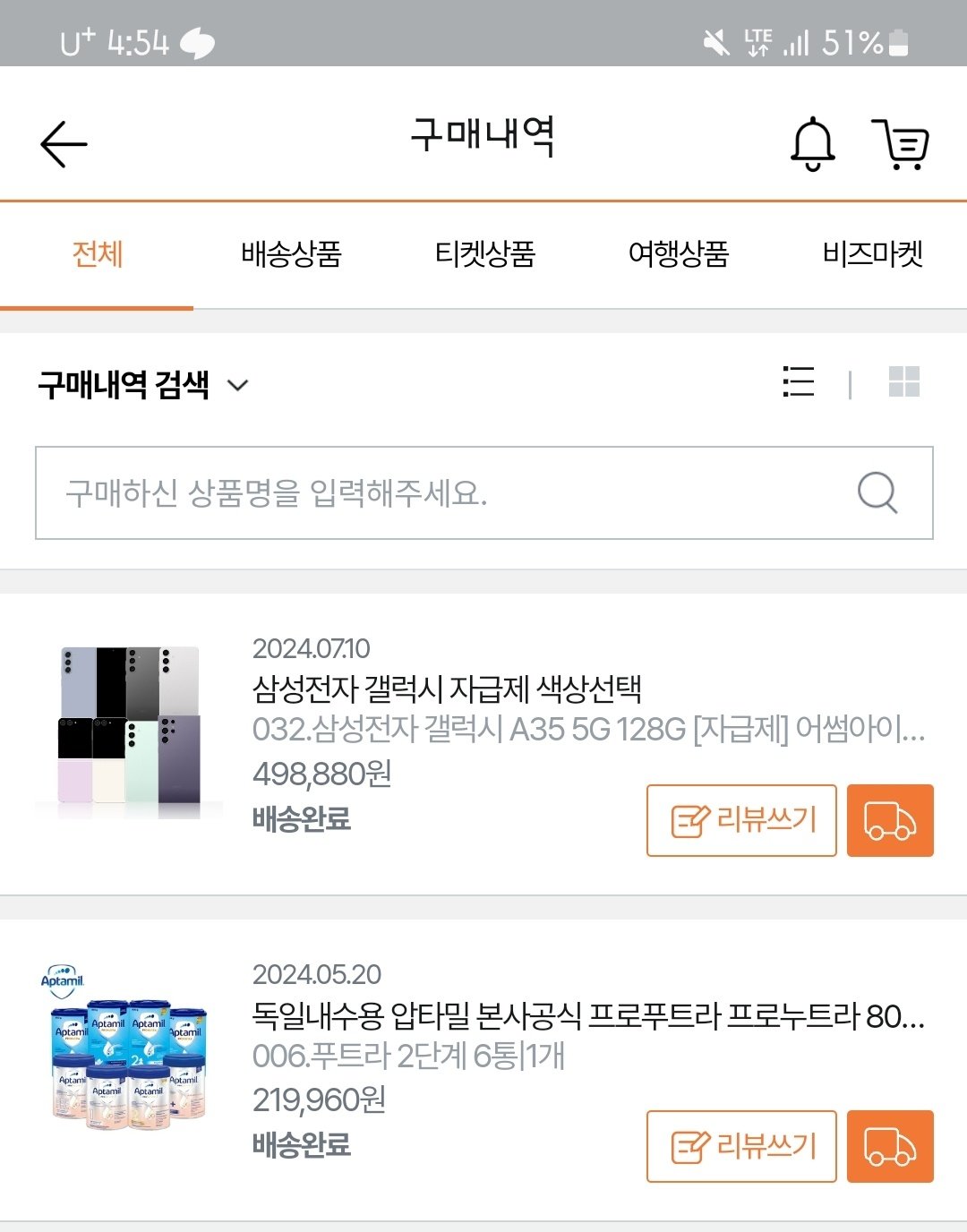Track delivery for the 압타밀 order
Image resolution: width=967 pixels, height=1232 pixels.
tap(890, 1146)
